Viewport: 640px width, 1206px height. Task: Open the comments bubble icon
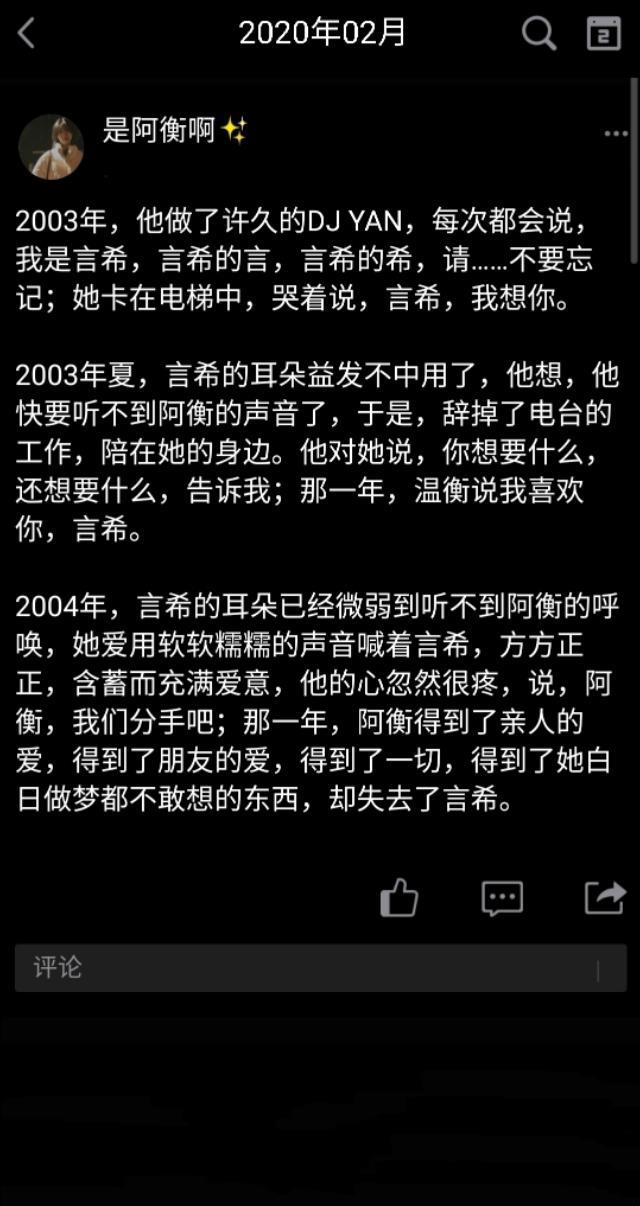coord(502,898)
